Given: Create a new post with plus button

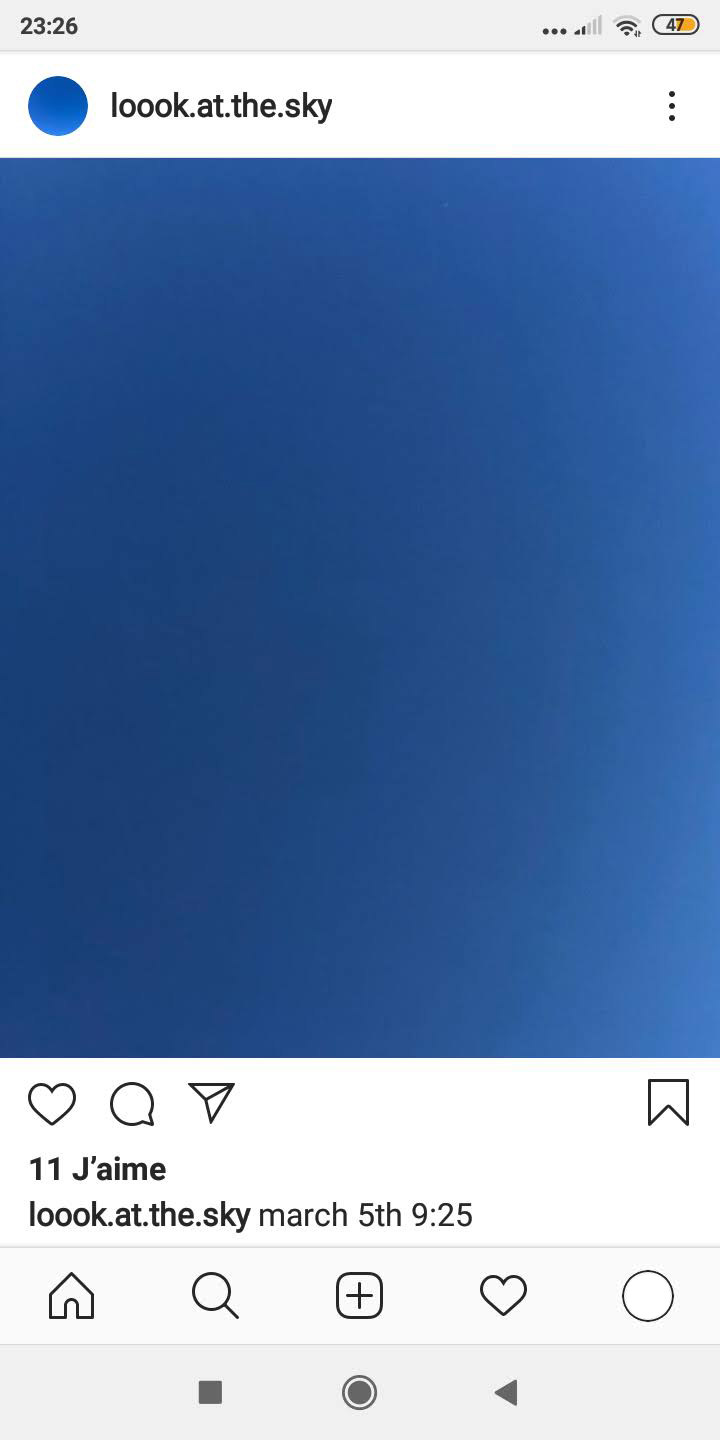Looking at the screenshot, I should [359, 1296].
